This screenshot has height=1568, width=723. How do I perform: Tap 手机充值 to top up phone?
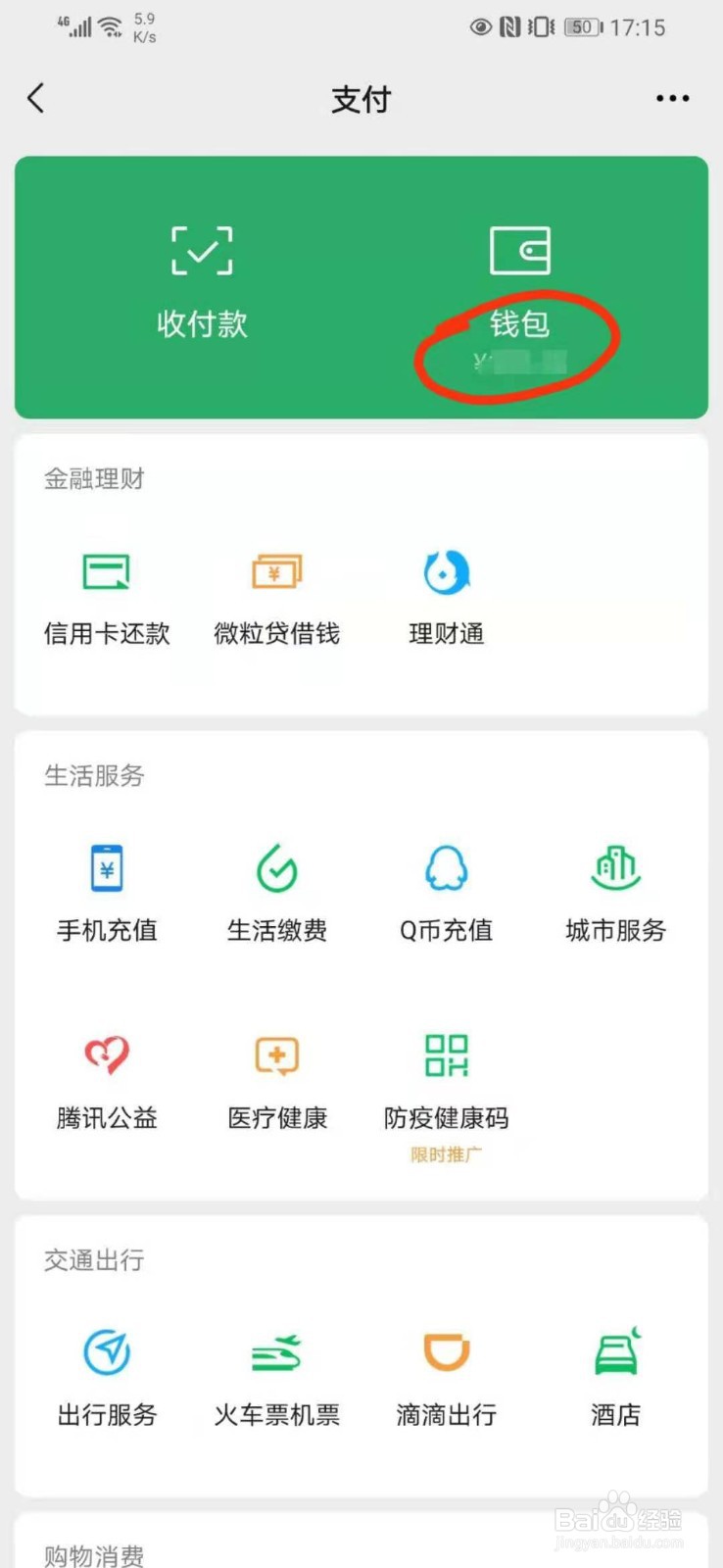tap(107, 894)
